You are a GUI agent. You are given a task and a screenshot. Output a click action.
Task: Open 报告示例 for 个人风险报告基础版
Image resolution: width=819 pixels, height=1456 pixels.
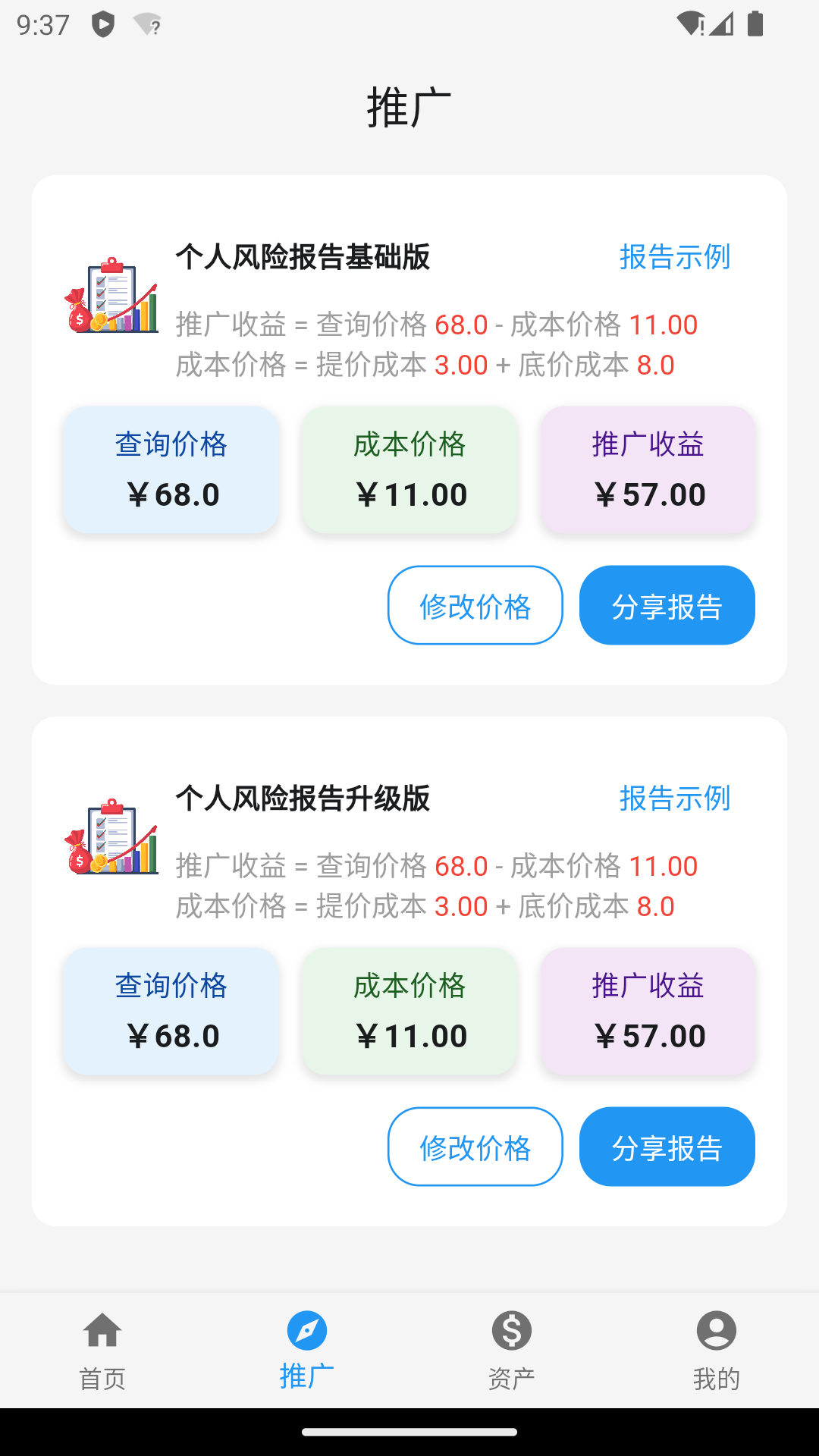pos(674,257)
